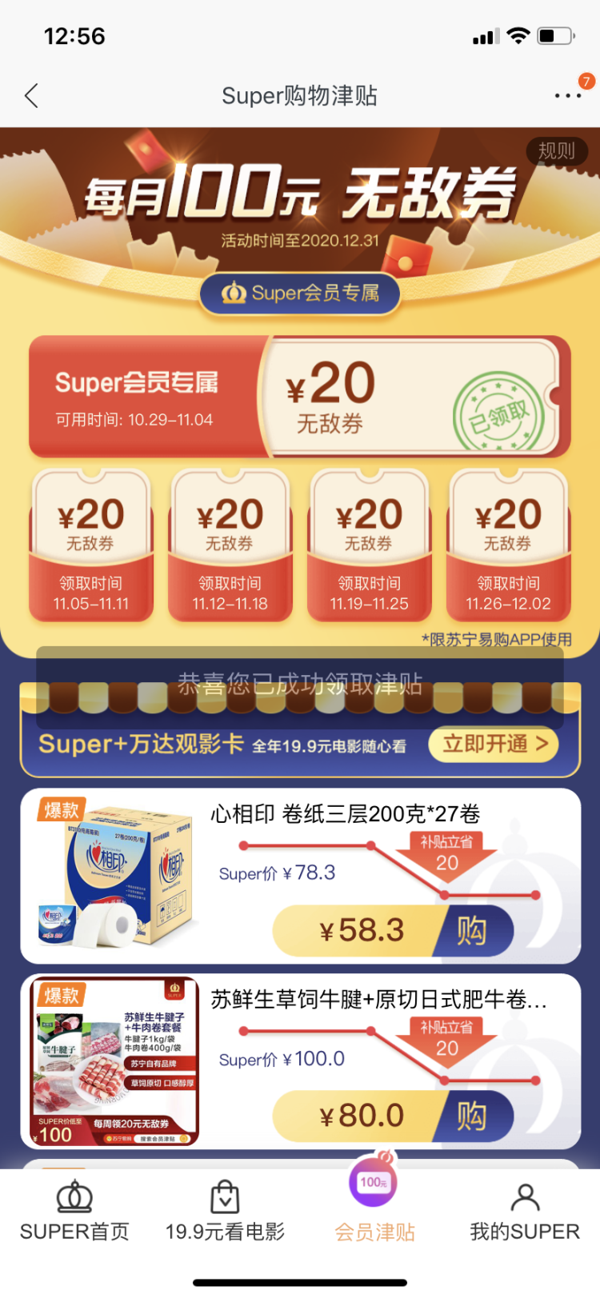Viewport: 600px width, 1298px height.
Task: Select the ¥20 coupon for 11.05-11.11
Action: (x=92, y=547)
